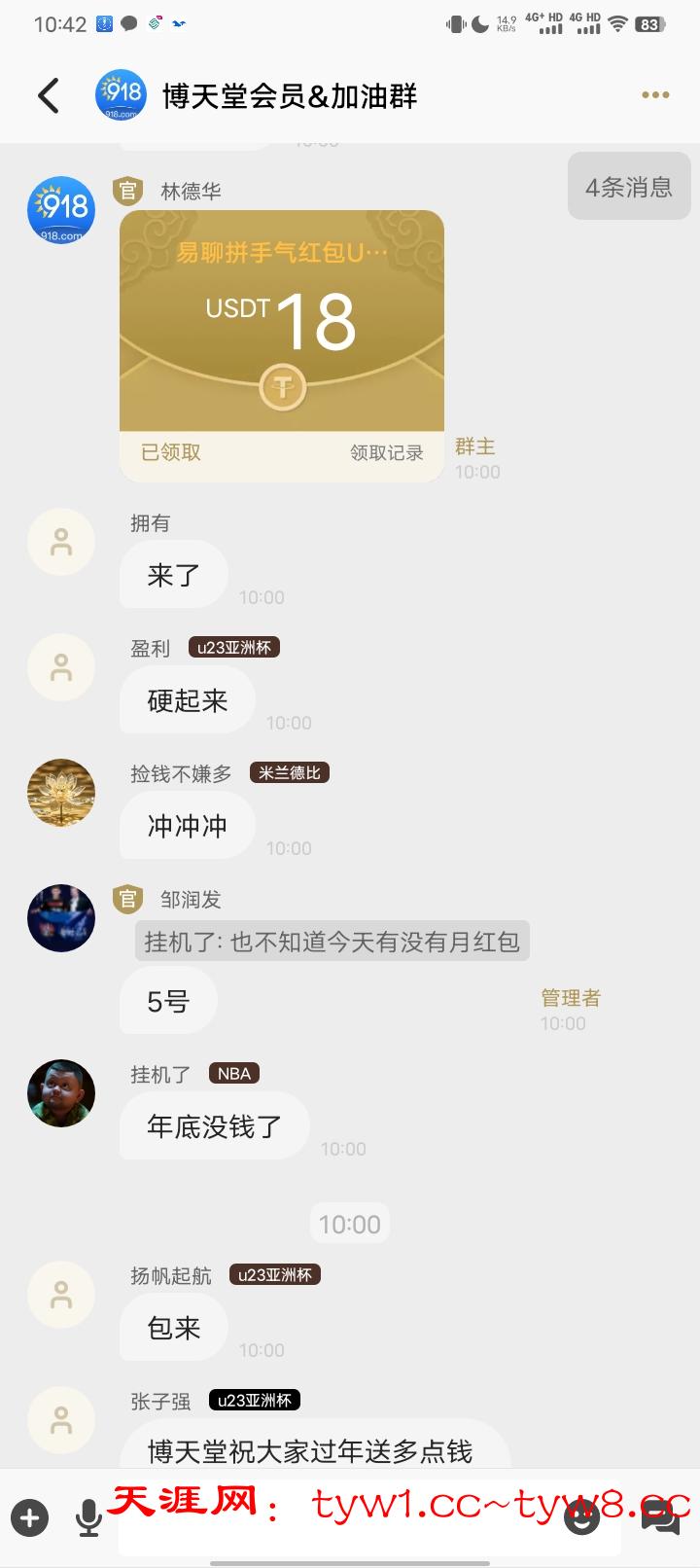The height and width of the screenshot is (1568, 700).
Task: Open 拥有's avatar profile
Action: point(61,542)
